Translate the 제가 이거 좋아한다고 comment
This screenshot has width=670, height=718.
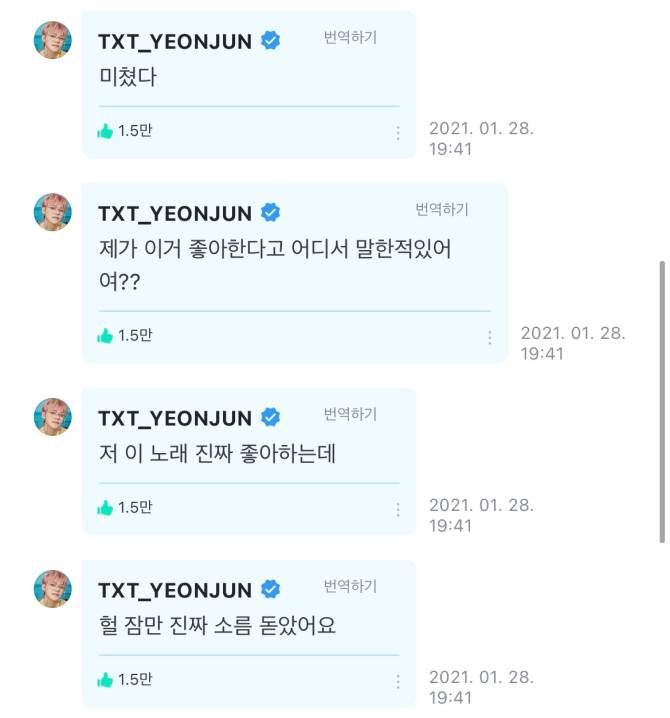(x=442, y=210)
